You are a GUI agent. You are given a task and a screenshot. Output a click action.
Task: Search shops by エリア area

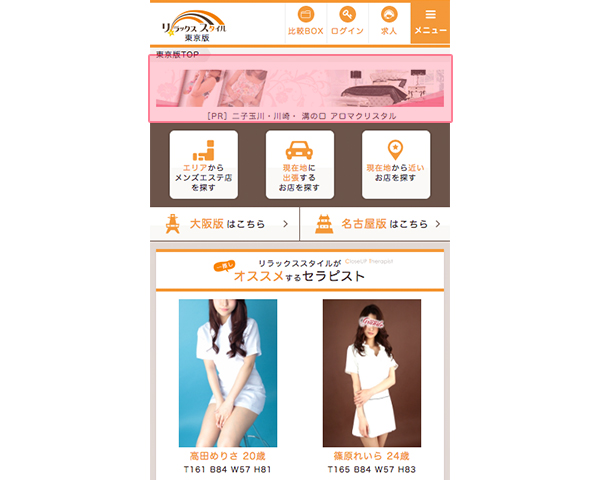(203, 164)
